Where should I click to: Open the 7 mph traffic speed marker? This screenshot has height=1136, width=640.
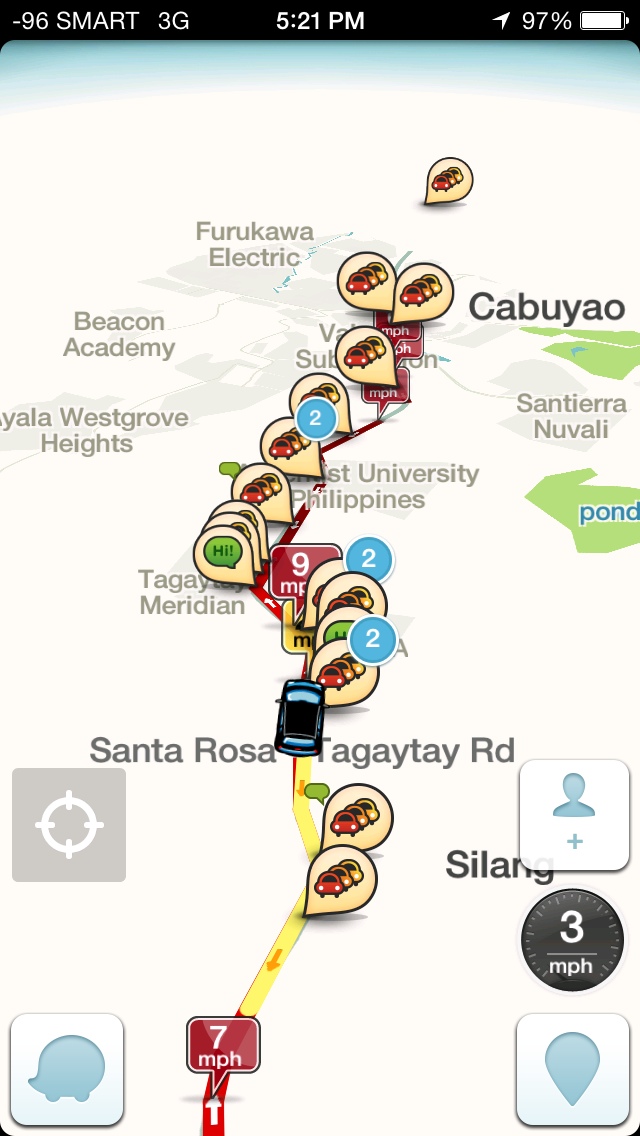222,1044
